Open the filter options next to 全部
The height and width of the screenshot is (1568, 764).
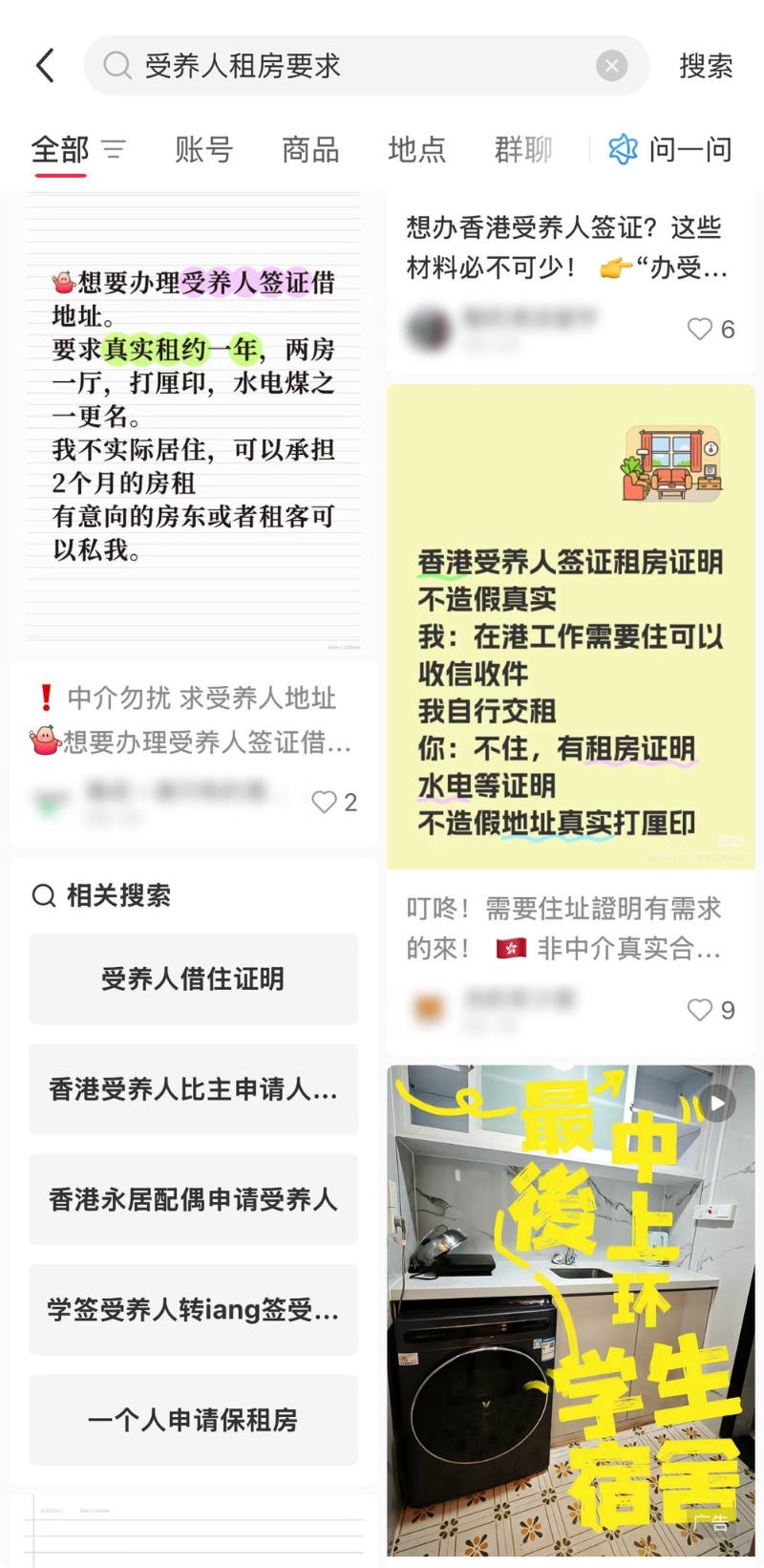click(x=114, y=150)
